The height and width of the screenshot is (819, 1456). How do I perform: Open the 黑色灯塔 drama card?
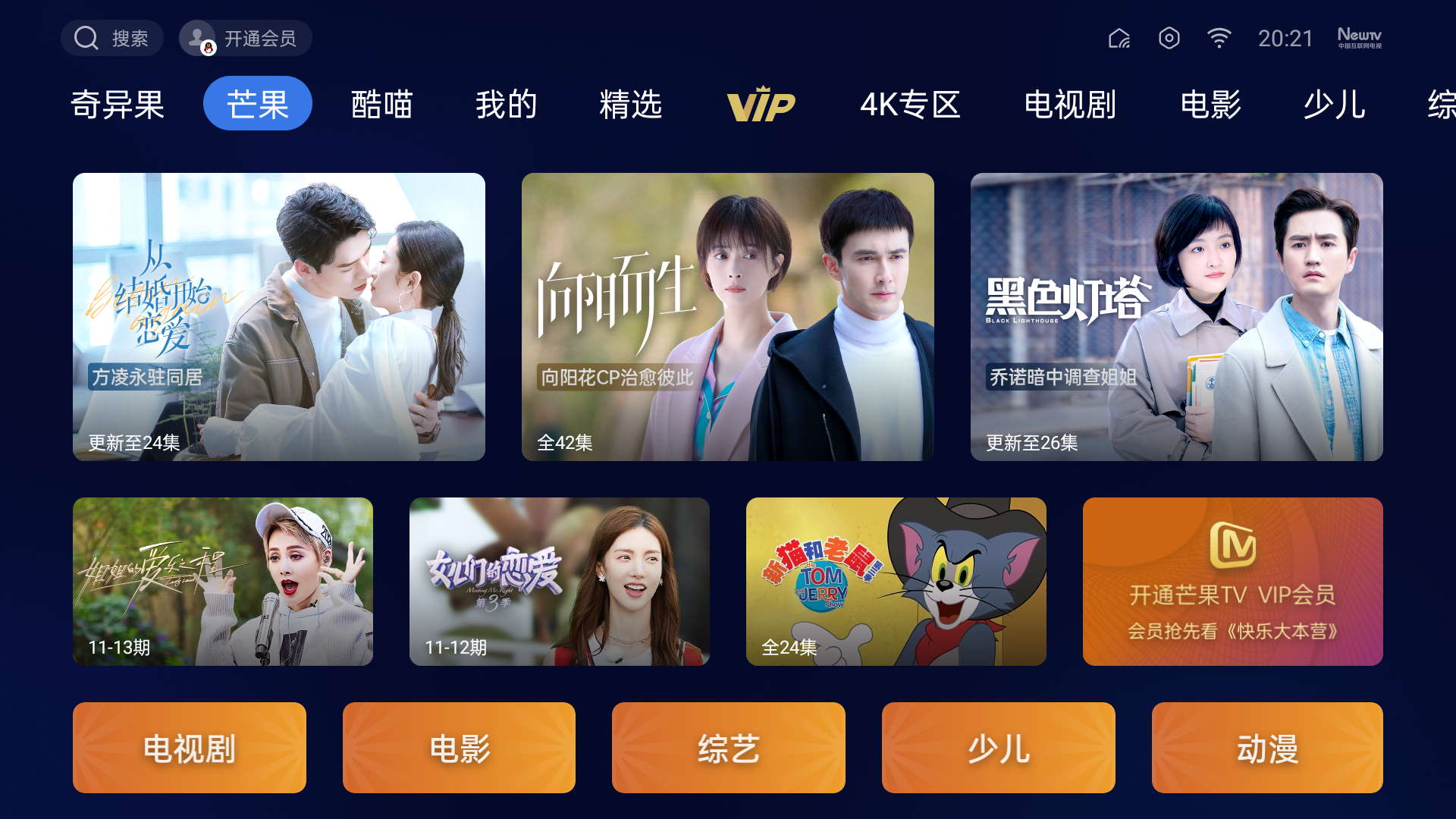1176,316
